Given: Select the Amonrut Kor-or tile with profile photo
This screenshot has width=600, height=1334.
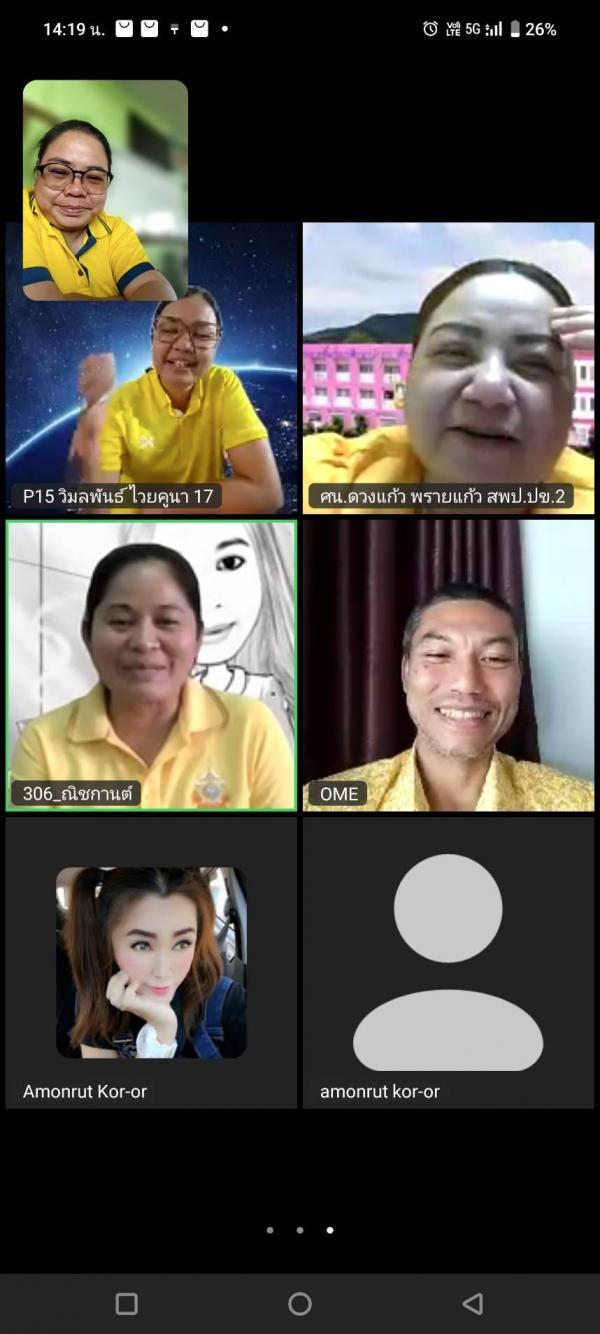Looking at the screenshot, I should (x=151, y=962).
